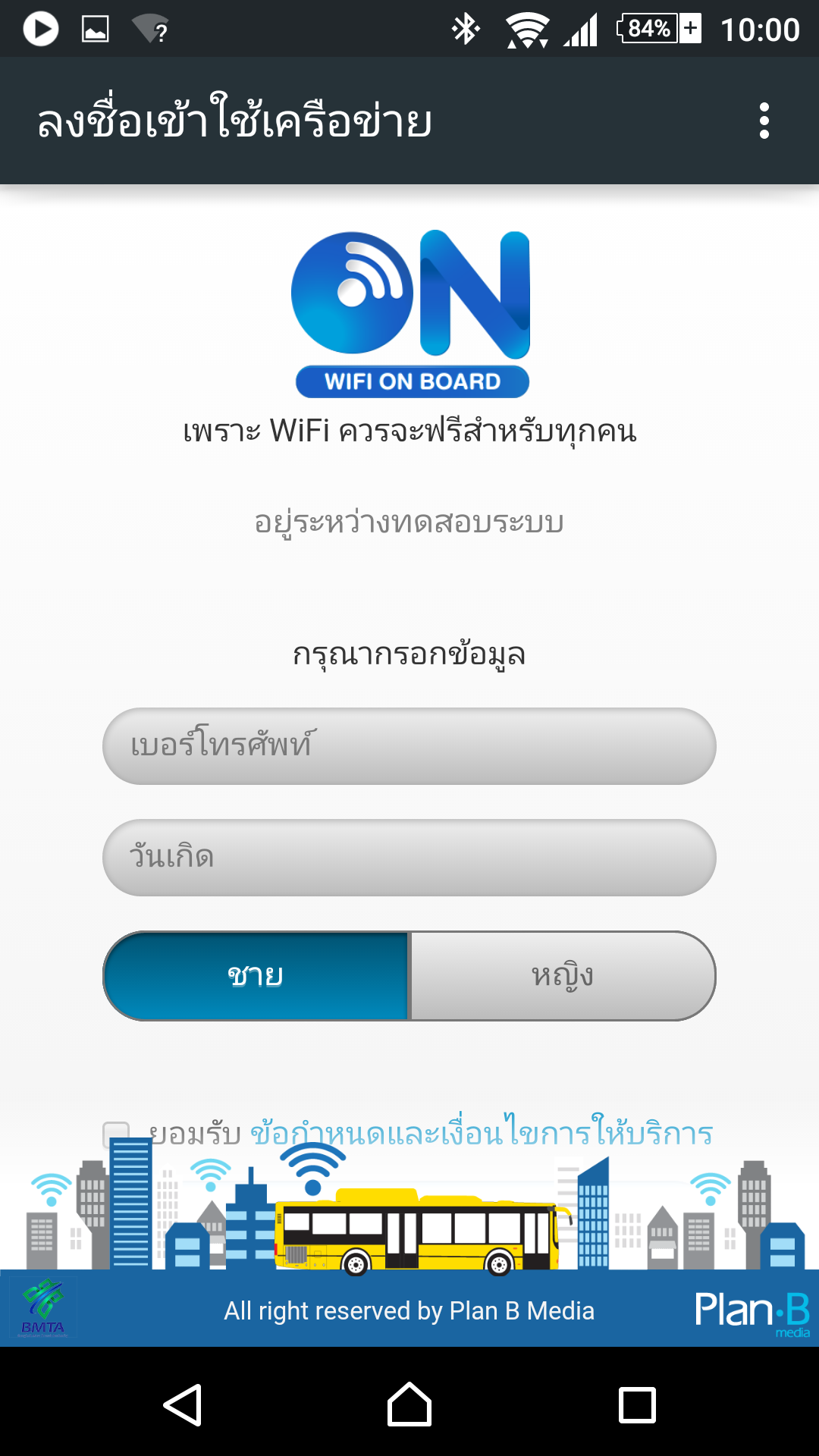This screenshot has height=1456, width=819.
Task: Open the วันเกิด birthdate picker field
Action: [x=409, y=857]
